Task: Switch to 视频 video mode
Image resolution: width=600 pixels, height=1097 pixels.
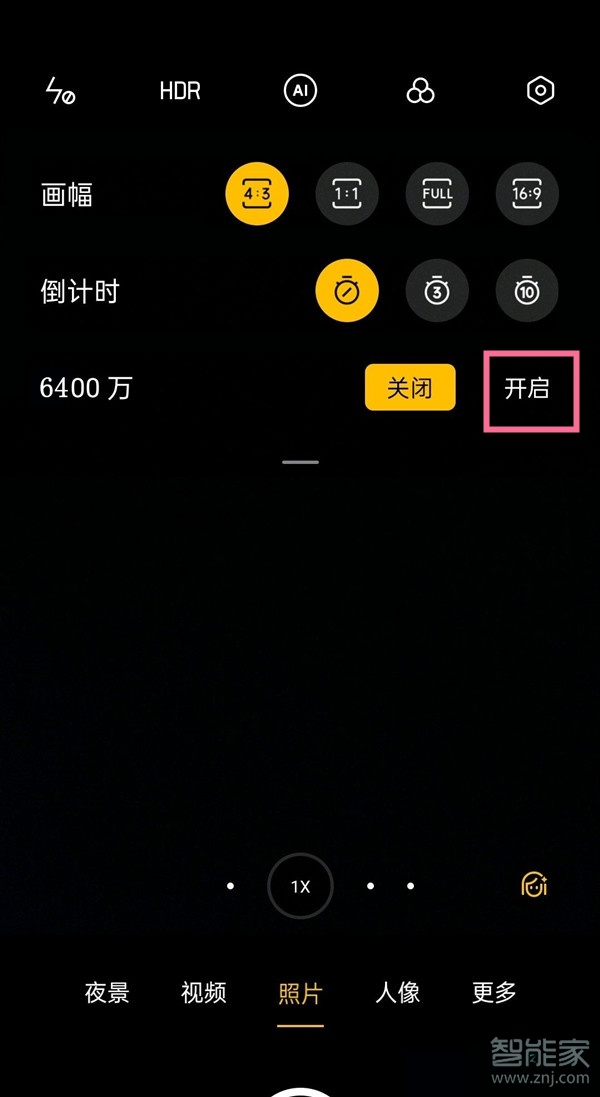Action: point(204,993)
